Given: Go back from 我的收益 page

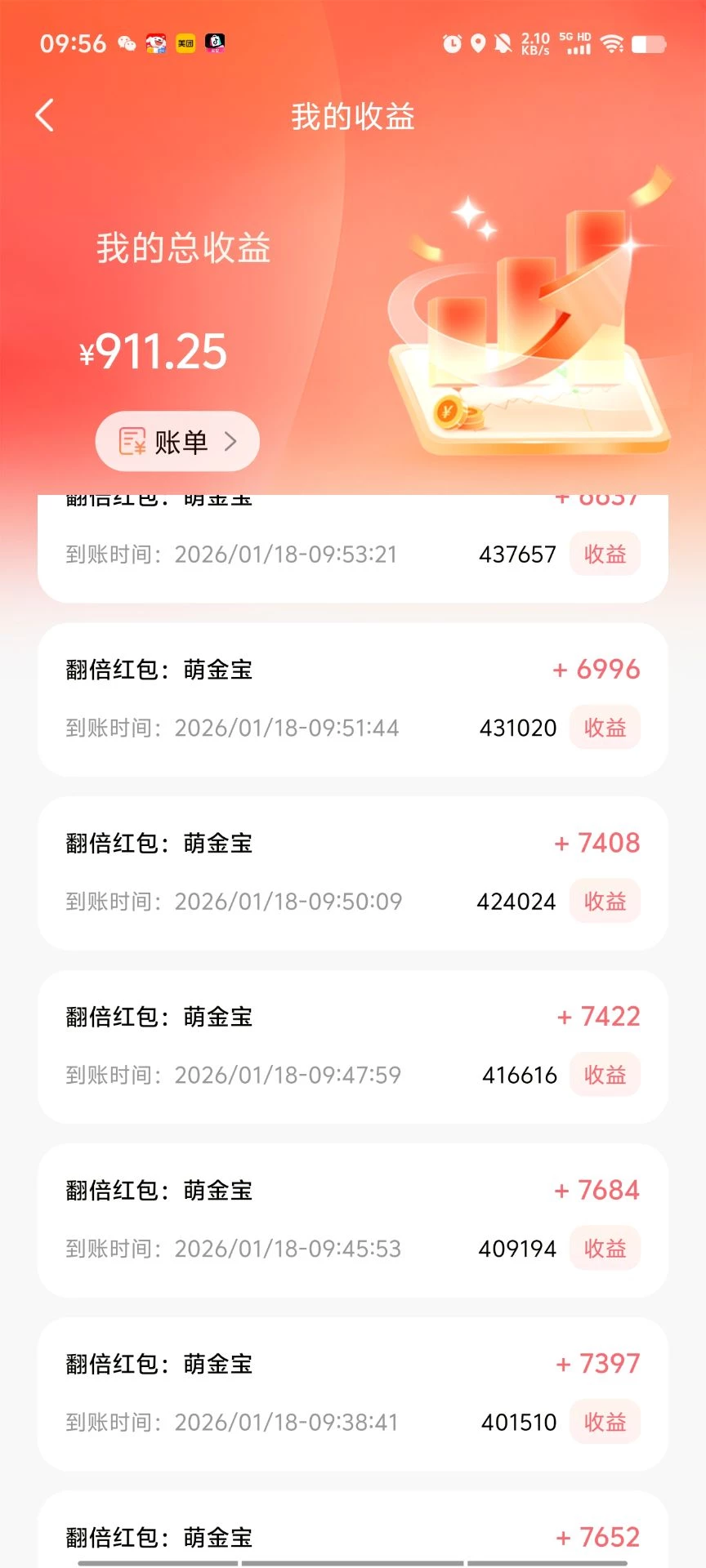Looking at the screenshot, I should 45,115.
